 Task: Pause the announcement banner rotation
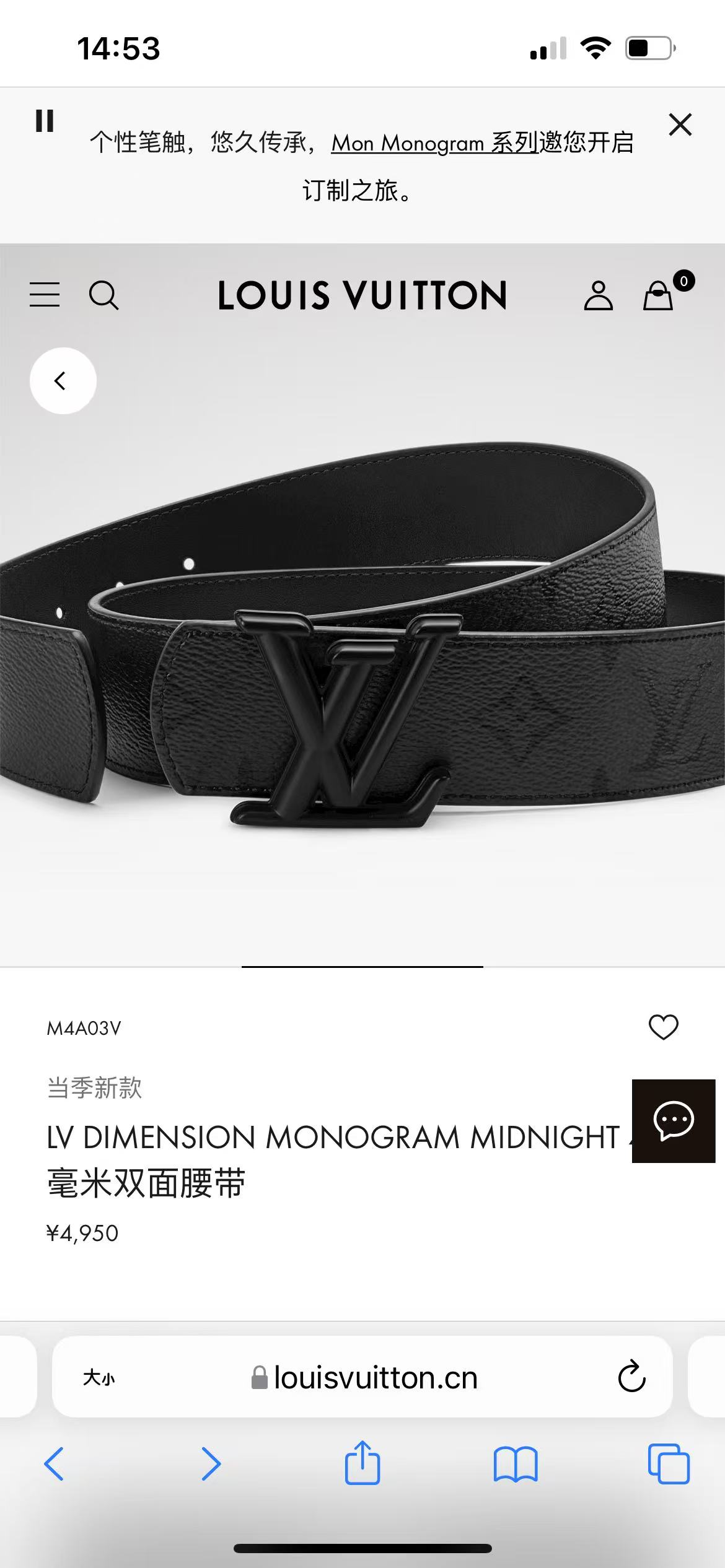click(x=45, y=121)
